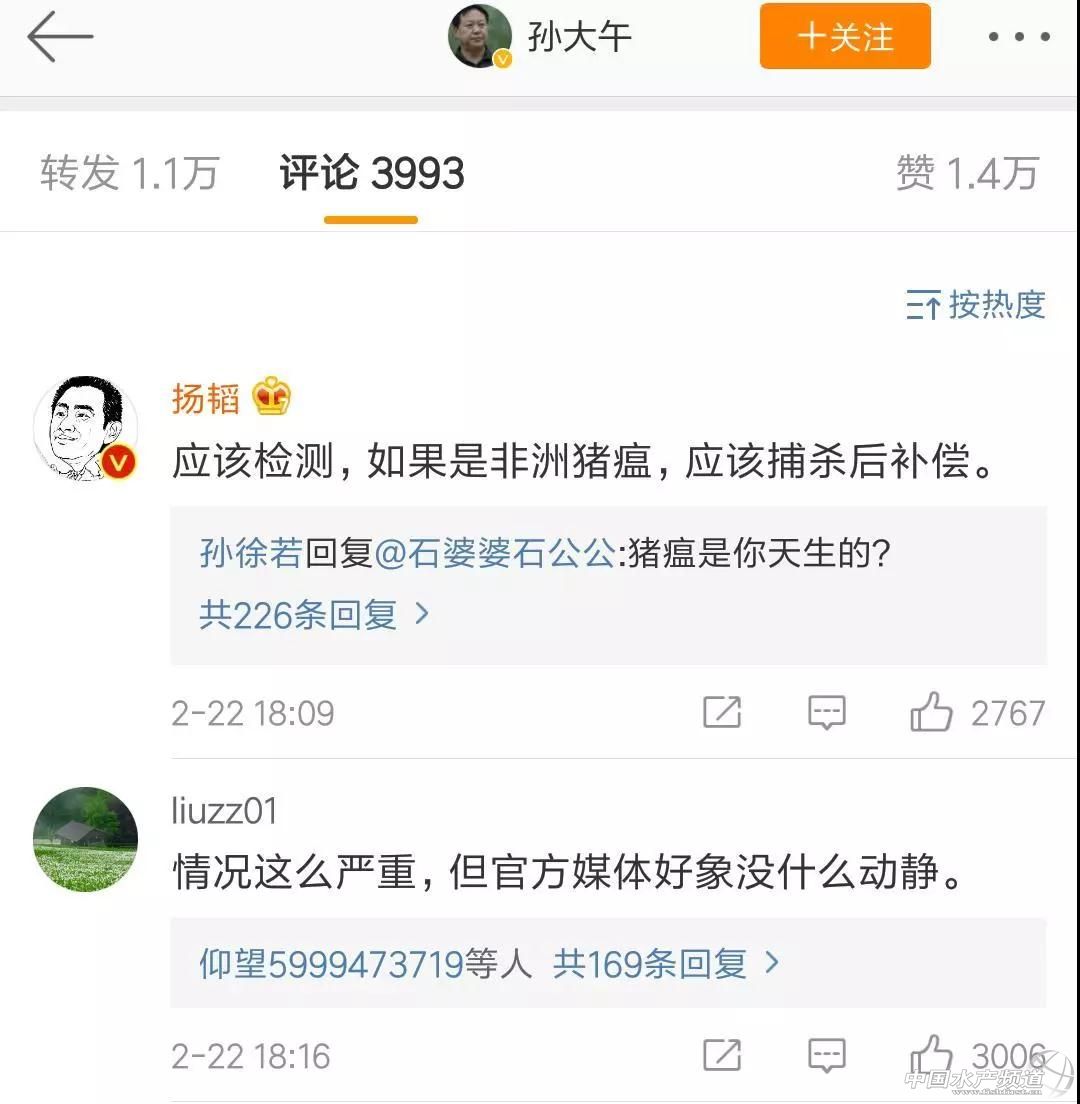
Task: Open 孙大午's profile avatar
Action: [x=480, y=37]
